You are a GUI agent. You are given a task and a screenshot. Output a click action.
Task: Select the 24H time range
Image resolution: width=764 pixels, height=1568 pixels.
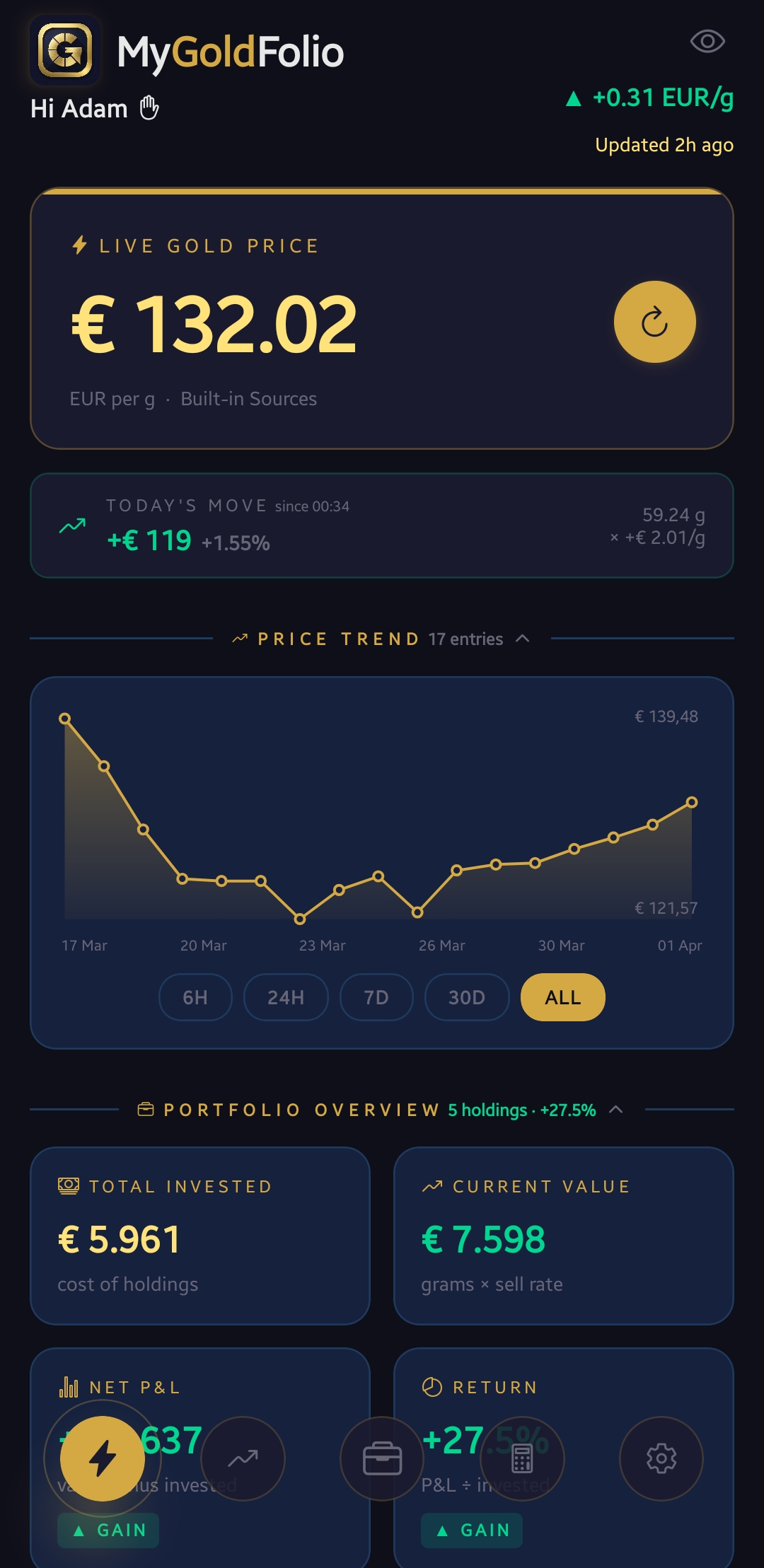(x=286, y=997)
